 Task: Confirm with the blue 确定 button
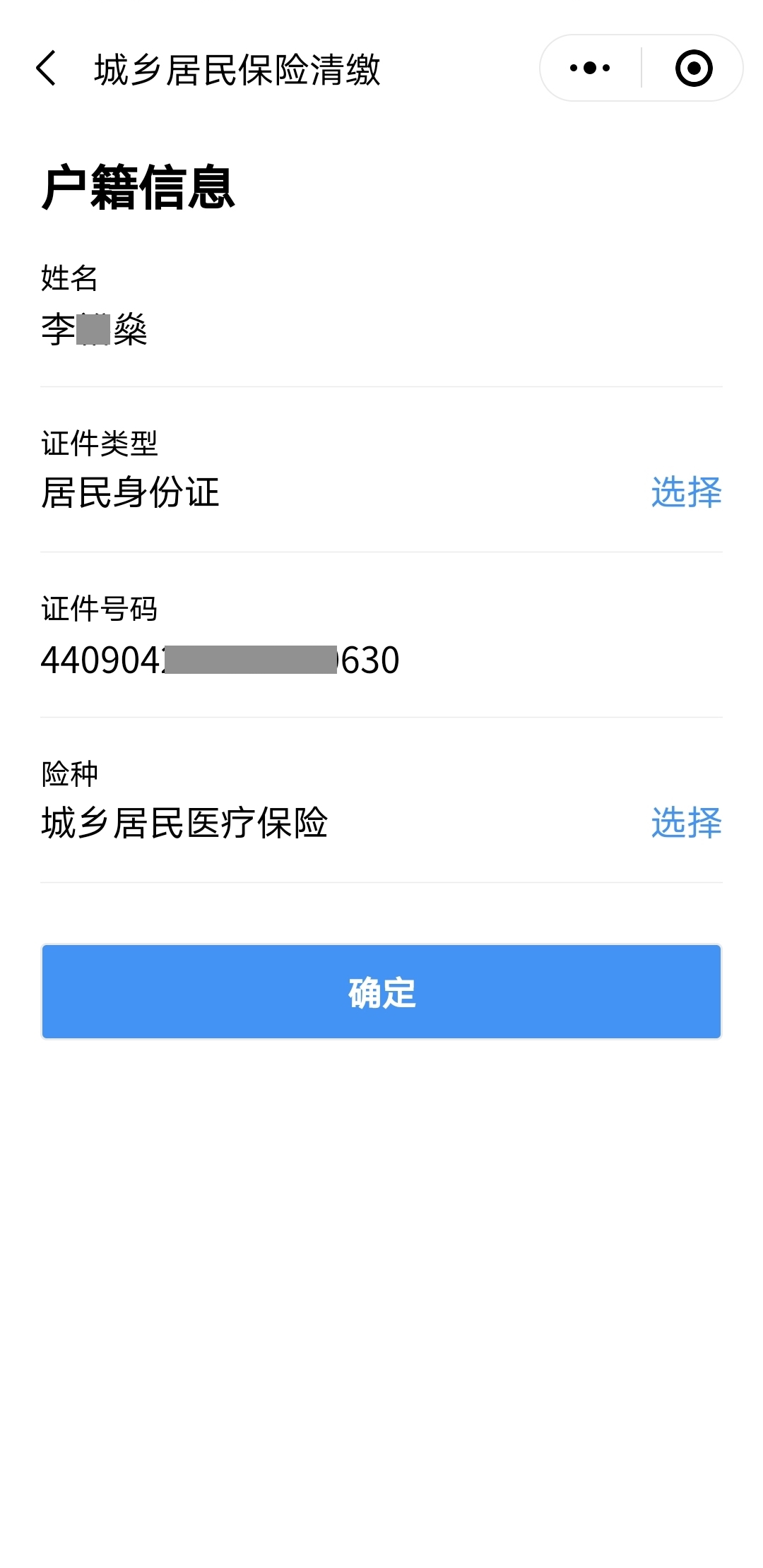click(x=381, y=992)
